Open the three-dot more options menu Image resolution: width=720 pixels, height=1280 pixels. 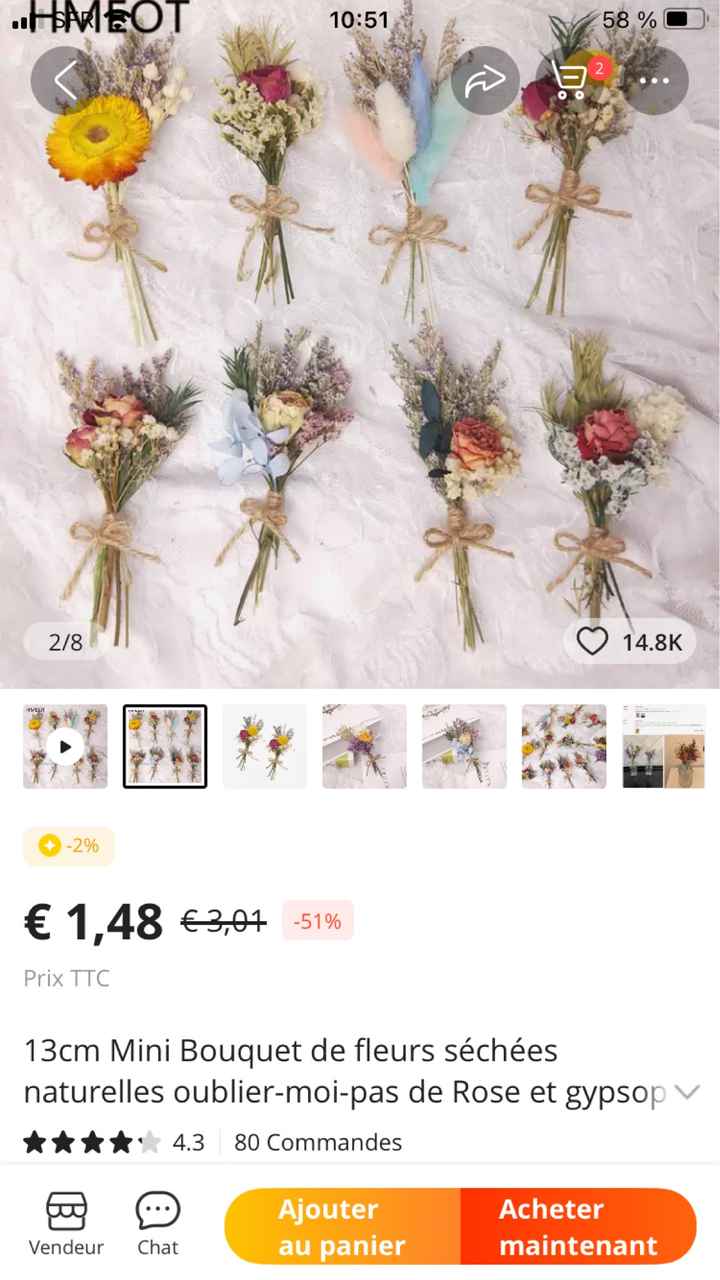655,81
